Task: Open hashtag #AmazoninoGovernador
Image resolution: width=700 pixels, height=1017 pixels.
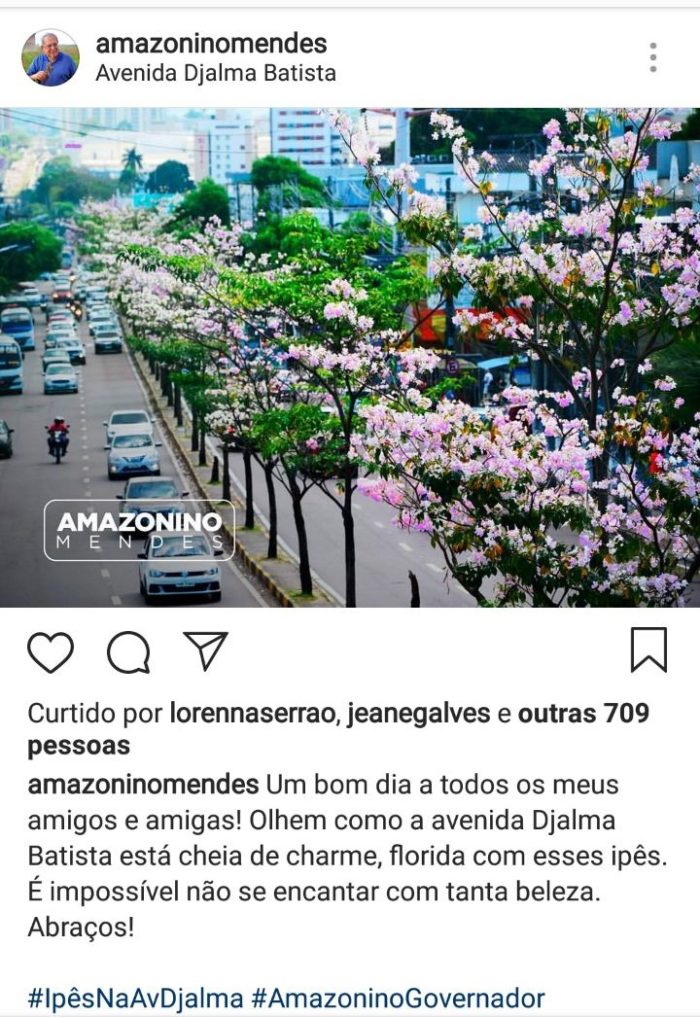Action: tap(398, 997)
